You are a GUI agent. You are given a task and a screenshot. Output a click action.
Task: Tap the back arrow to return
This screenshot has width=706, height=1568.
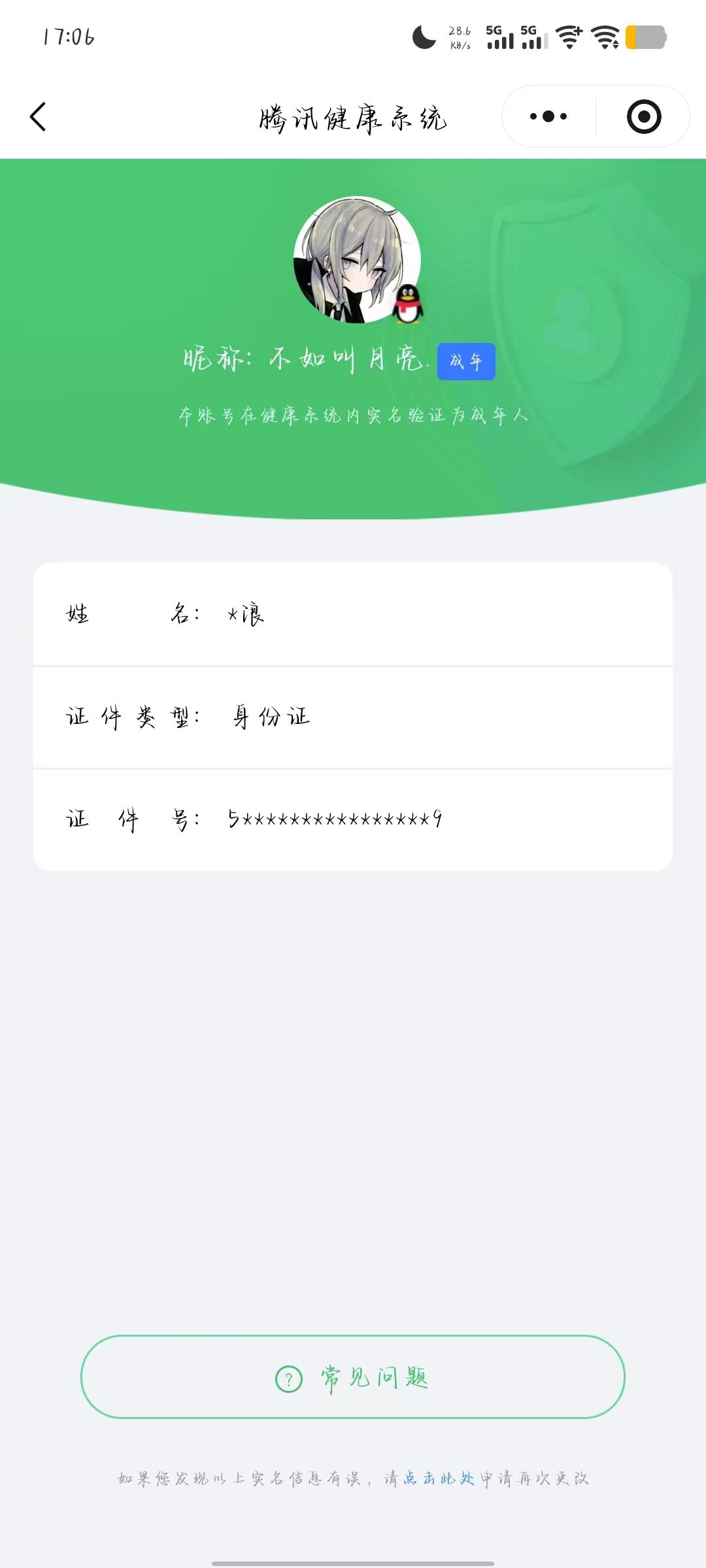tap(39, 118)
